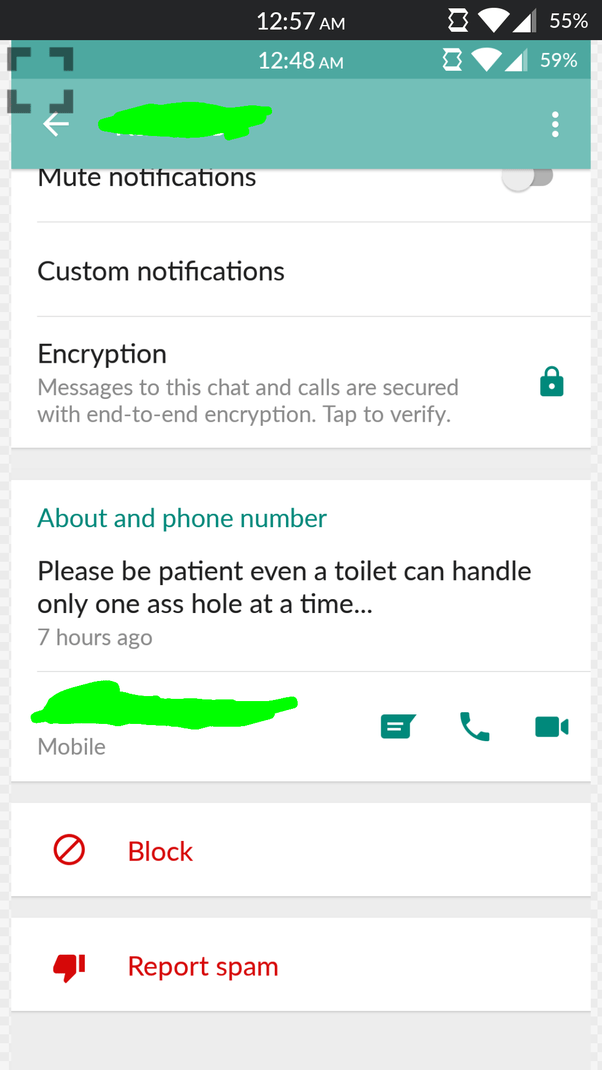Viewport: 602px width, 1070px height.
Task: Open Custom notifications settings
Action: 161,271
